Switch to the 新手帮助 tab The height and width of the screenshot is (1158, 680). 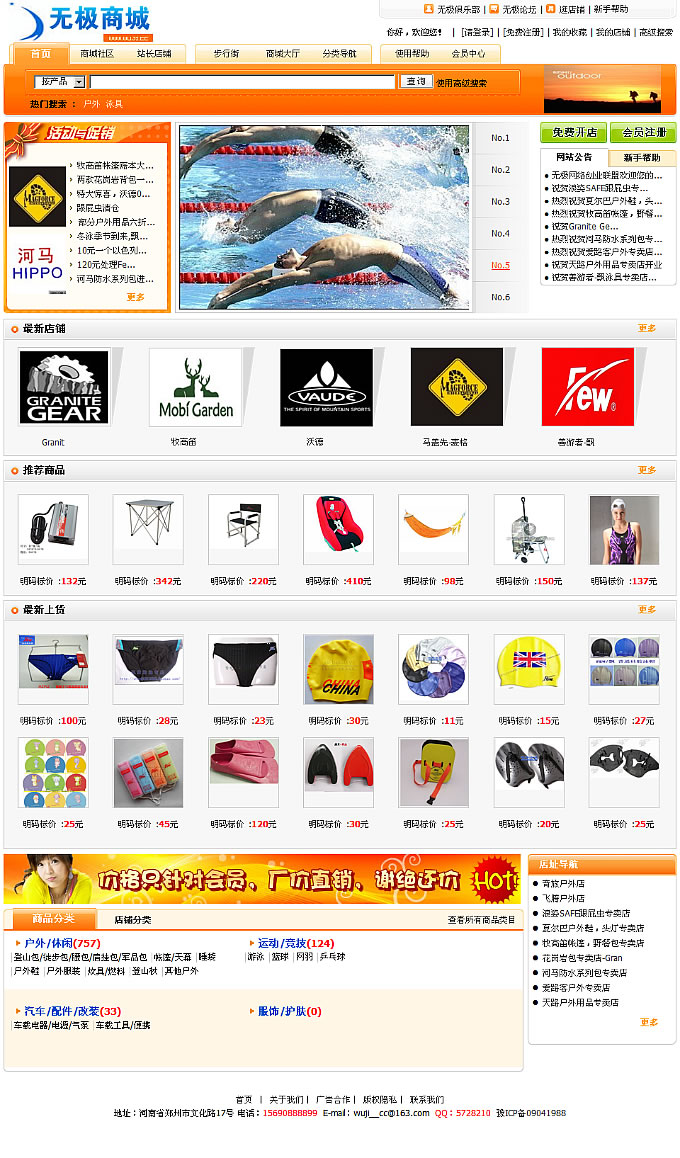click(641, 157)
